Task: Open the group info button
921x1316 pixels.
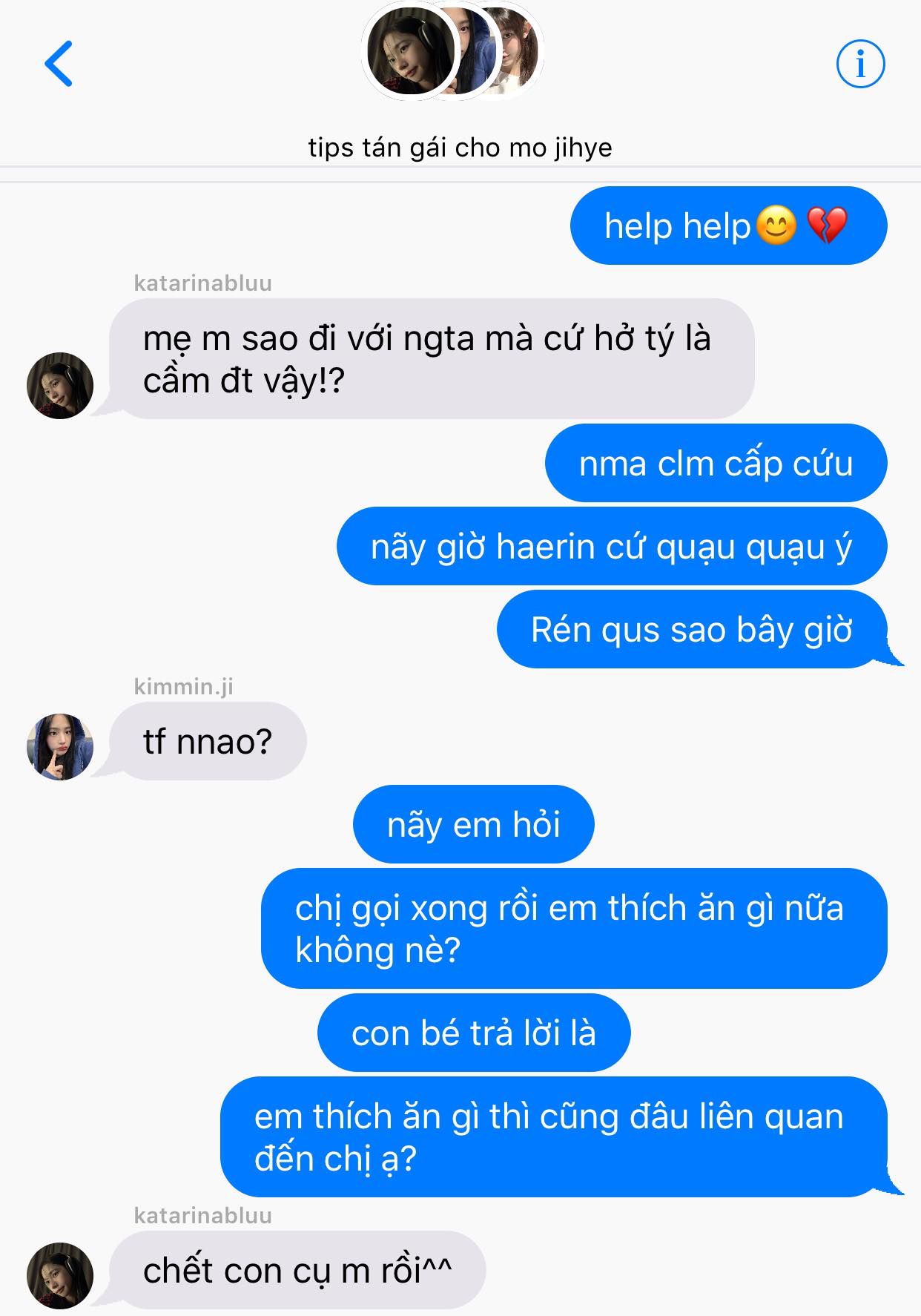Action: tap(860, 64)
